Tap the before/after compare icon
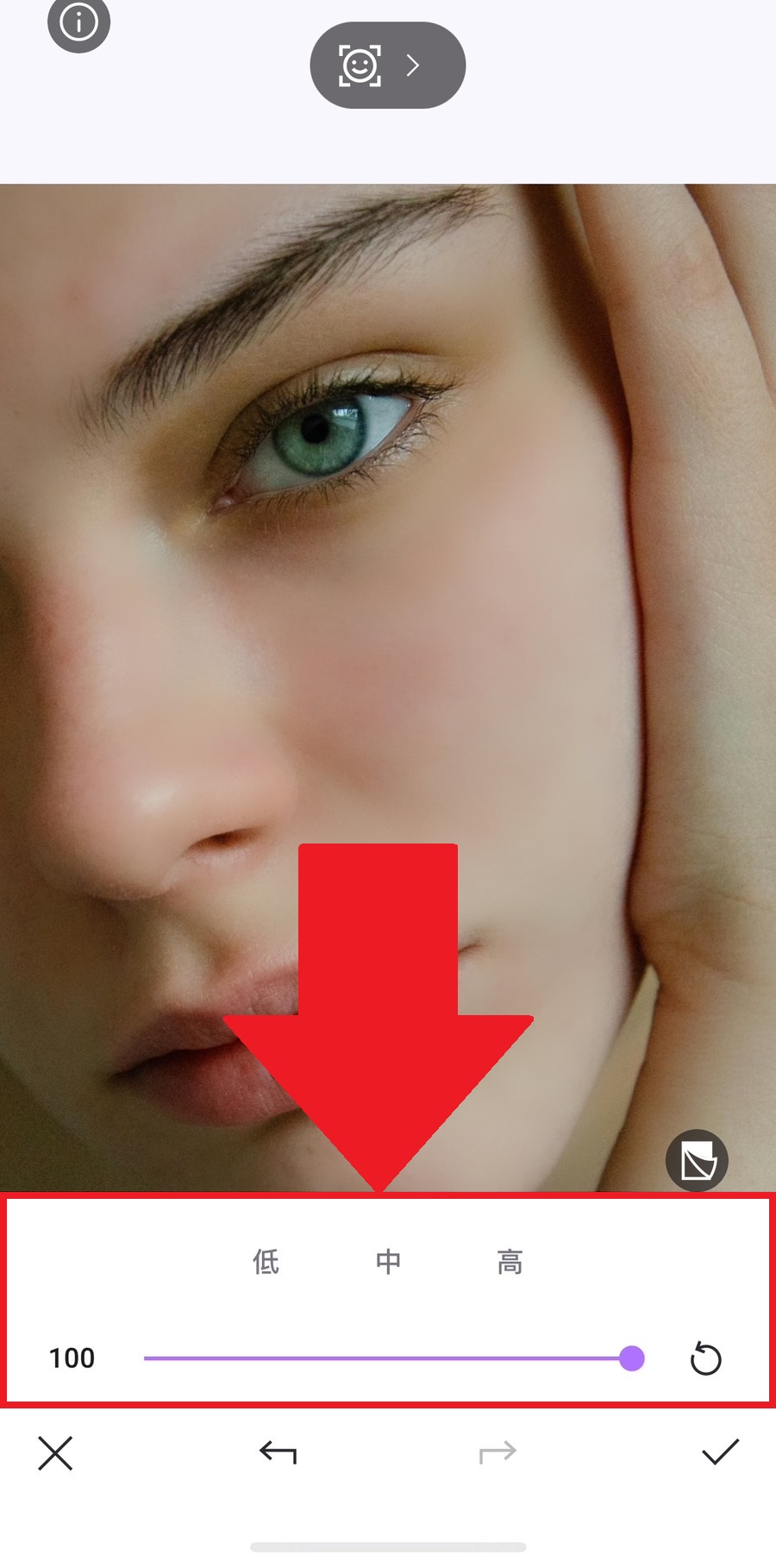The width and height of the screenshot is (776, 1568). click(x=697, y=1160)
